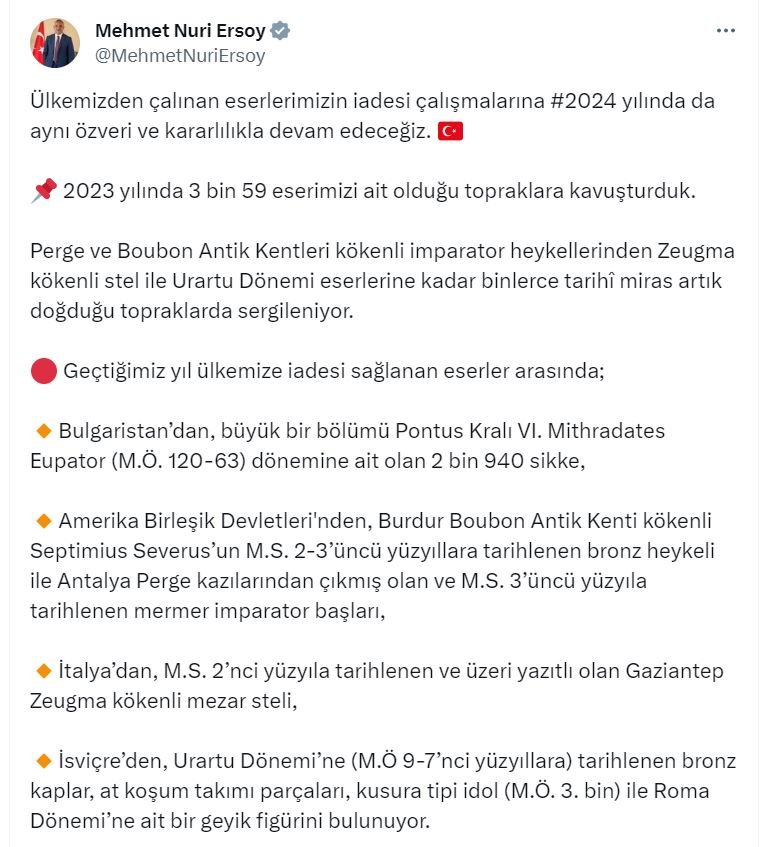Open the @MehmetNuriErsoy handle

[180, 56]
